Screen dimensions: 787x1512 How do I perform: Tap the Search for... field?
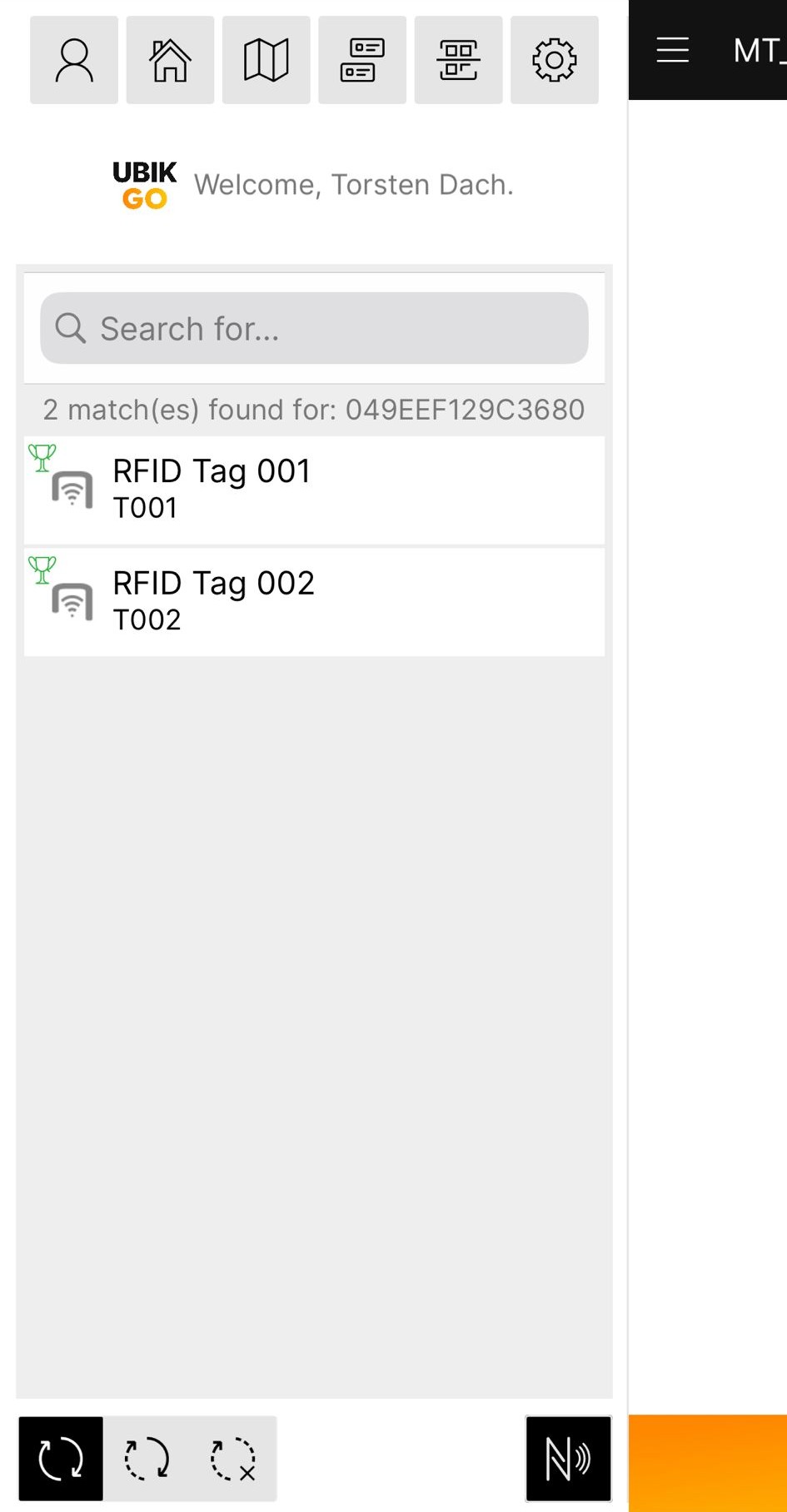(314, 328)
